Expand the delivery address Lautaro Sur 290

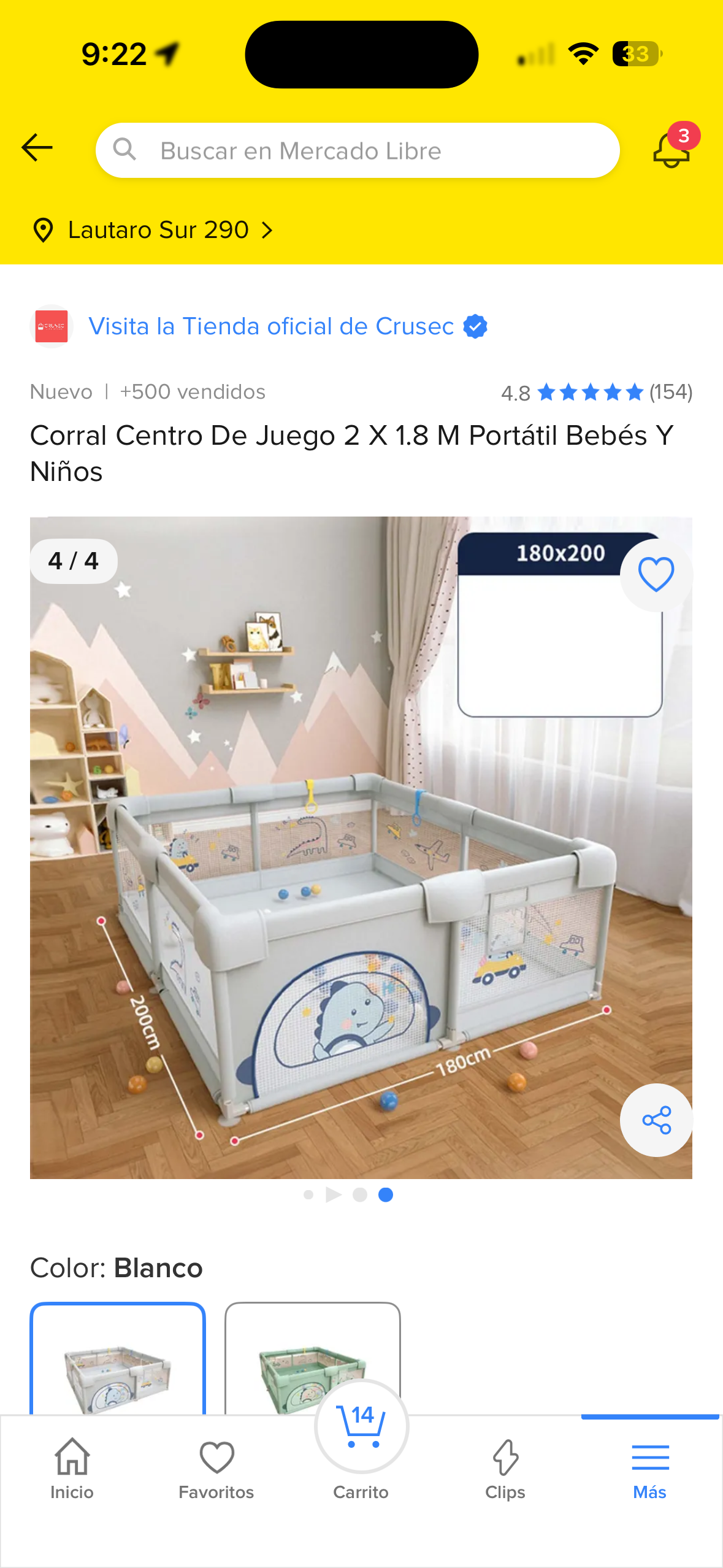click(x=157, y=230)
